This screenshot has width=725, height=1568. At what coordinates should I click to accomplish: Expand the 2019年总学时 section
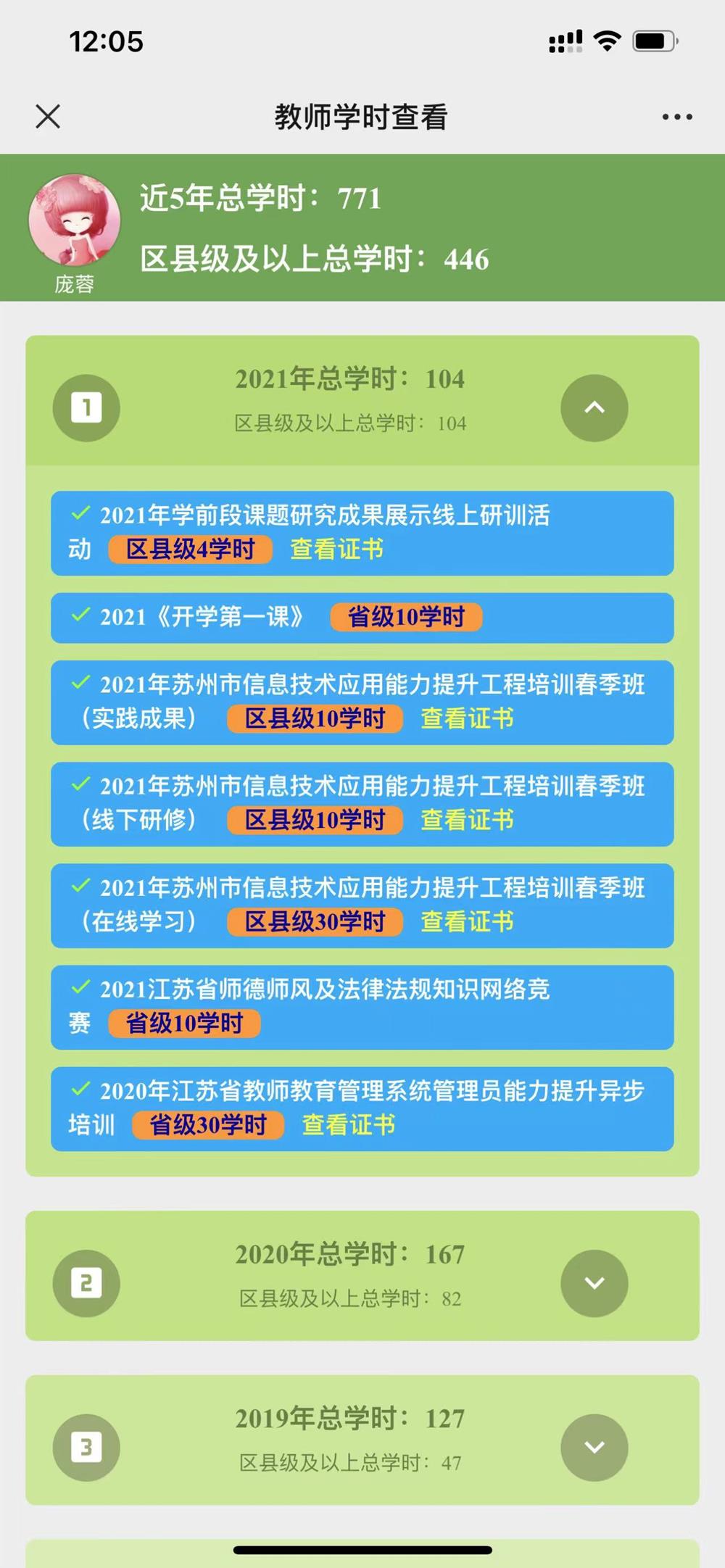[594, 1447]
